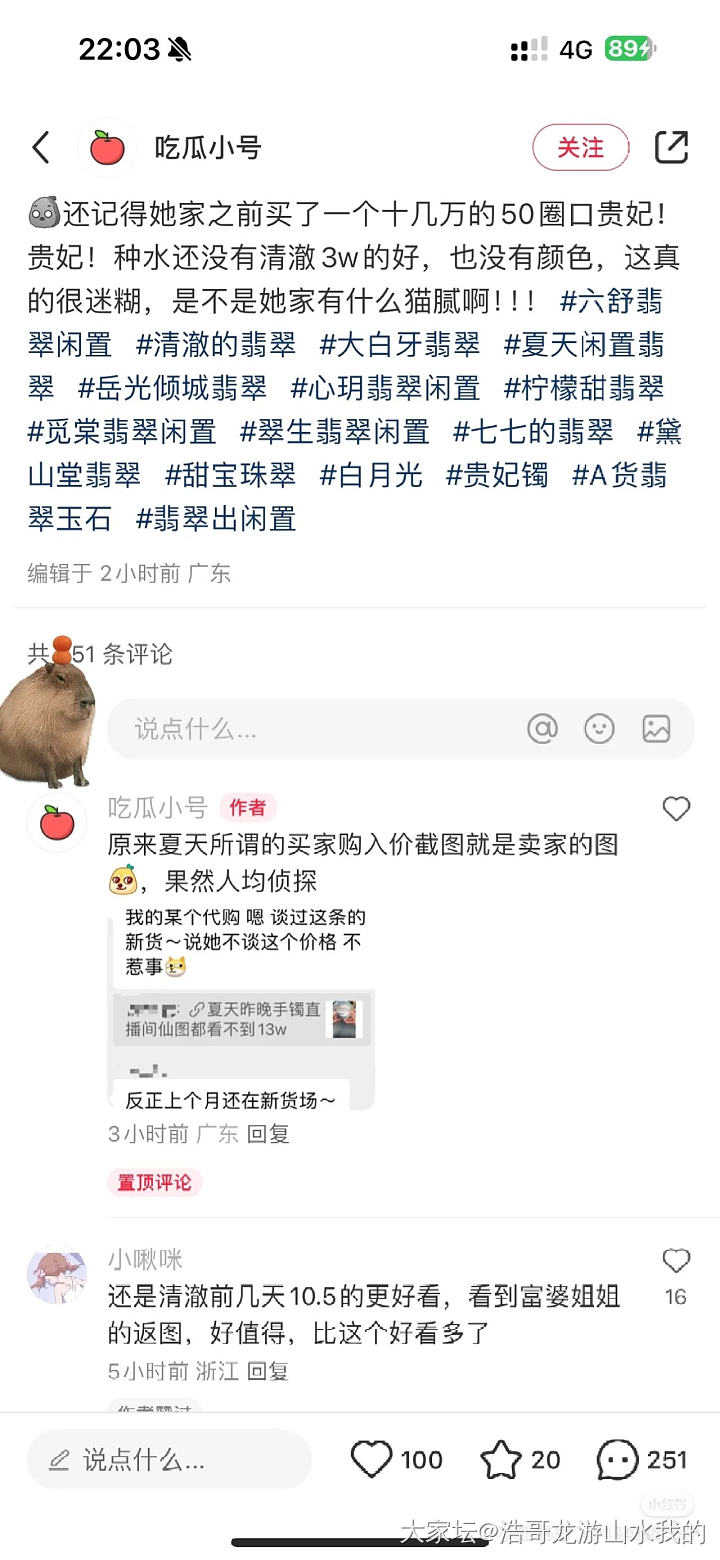
Task: Follow 吃瓜小号 with 关注 button
Action: click(580, 148)
